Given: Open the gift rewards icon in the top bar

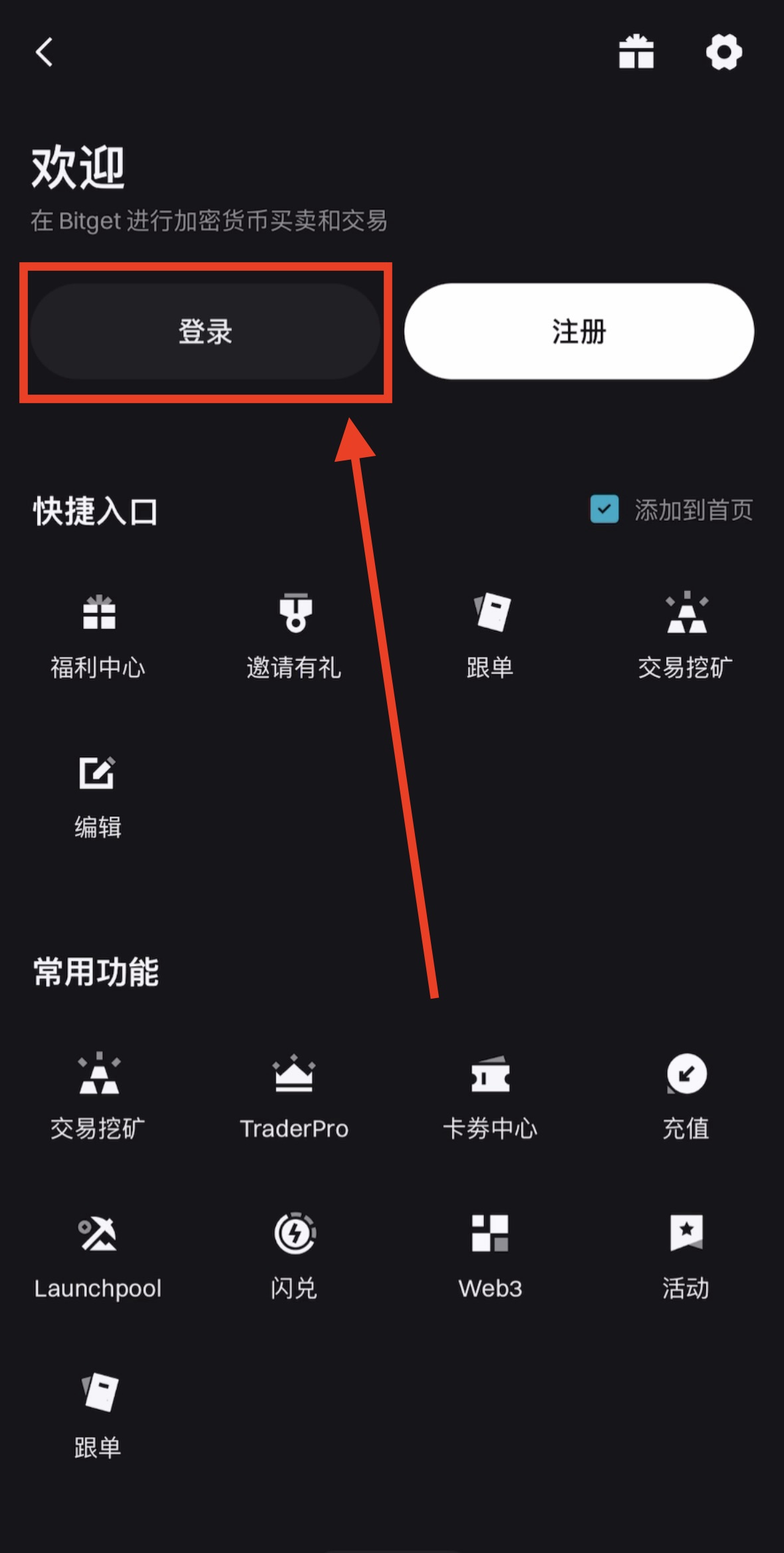Looking at the screenshot, I should (636, 52).
